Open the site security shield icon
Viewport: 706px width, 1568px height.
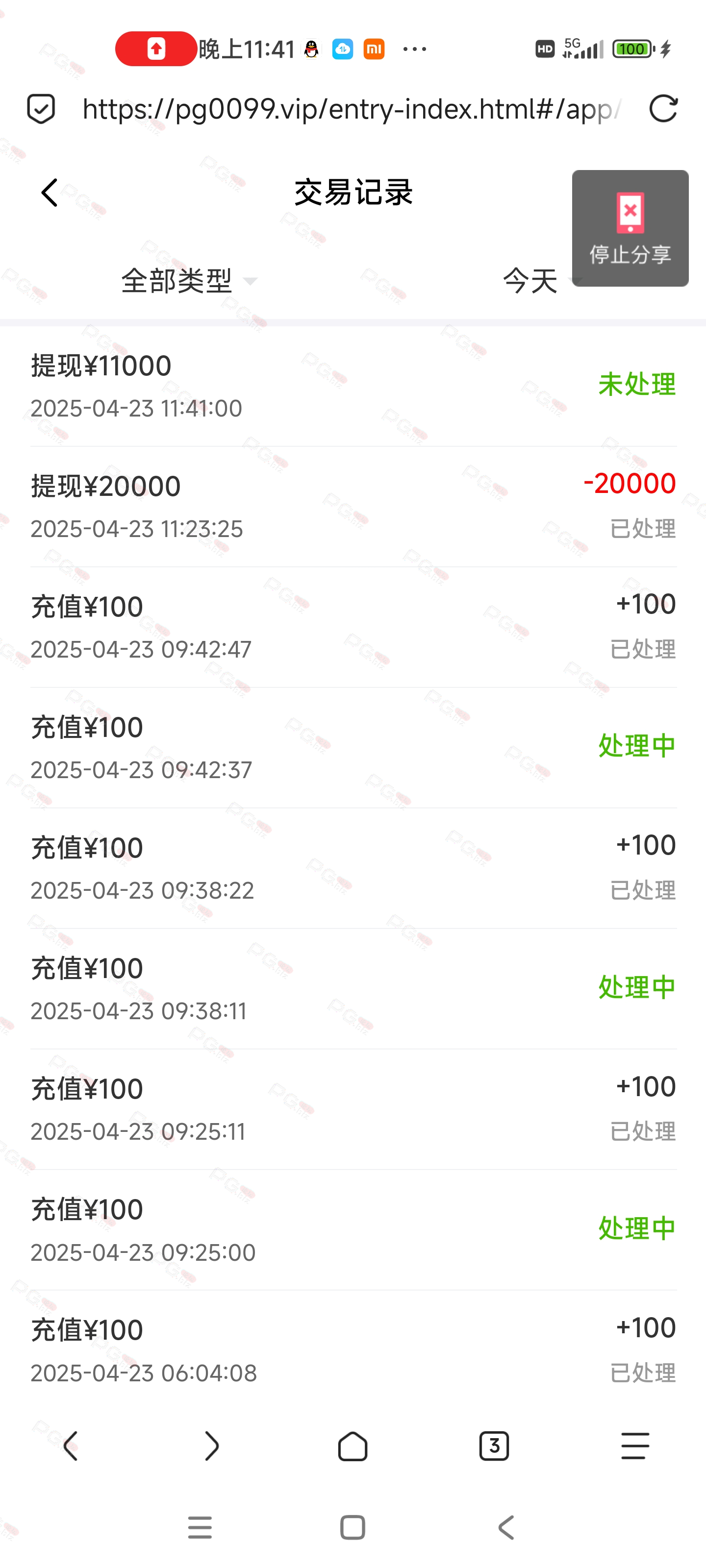(41, 109)
